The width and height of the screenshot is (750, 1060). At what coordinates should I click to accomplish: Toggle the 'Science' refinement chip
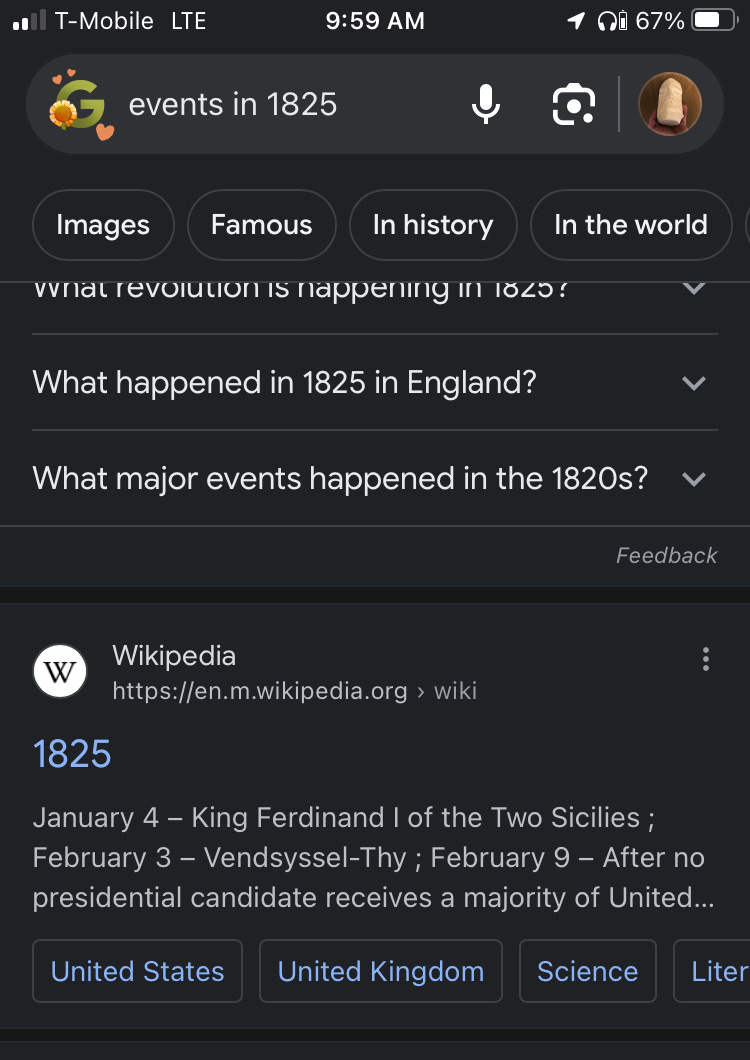coord(587,971)
